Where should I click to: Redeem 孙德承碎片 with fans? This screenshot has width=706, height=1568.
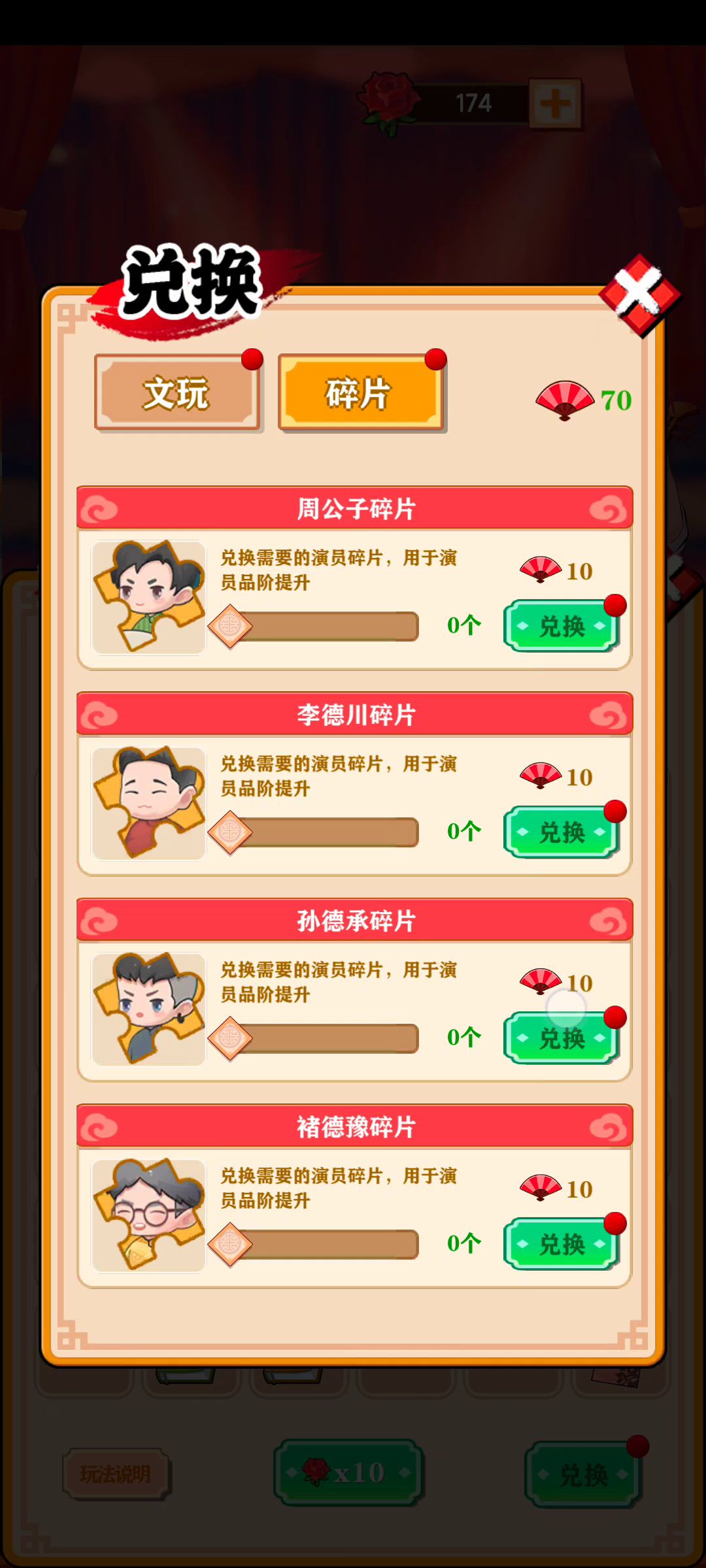561,1037
